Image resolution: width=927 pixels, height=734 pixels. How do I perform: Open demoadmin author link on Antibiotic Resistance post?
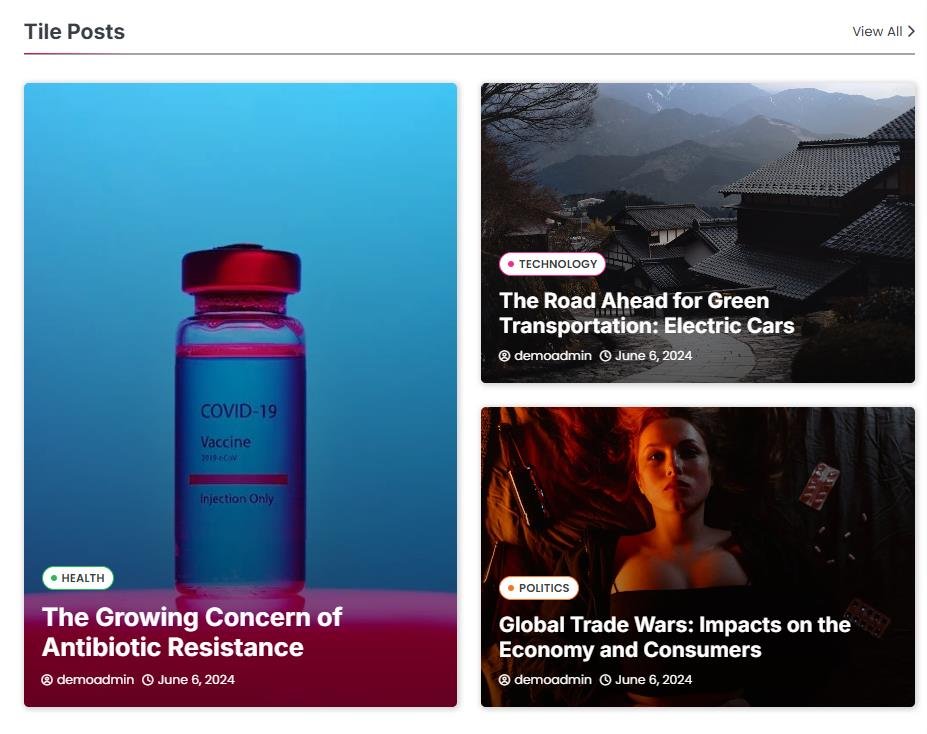click(x=94, y=680)
